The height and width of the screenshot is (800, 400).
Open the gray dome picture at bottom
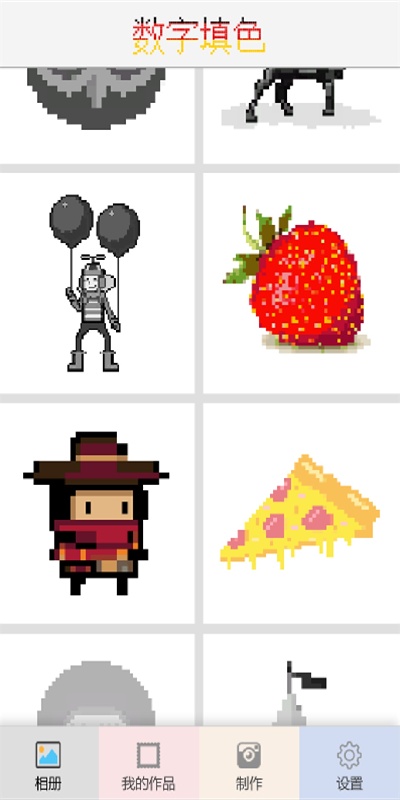point(97,680)
